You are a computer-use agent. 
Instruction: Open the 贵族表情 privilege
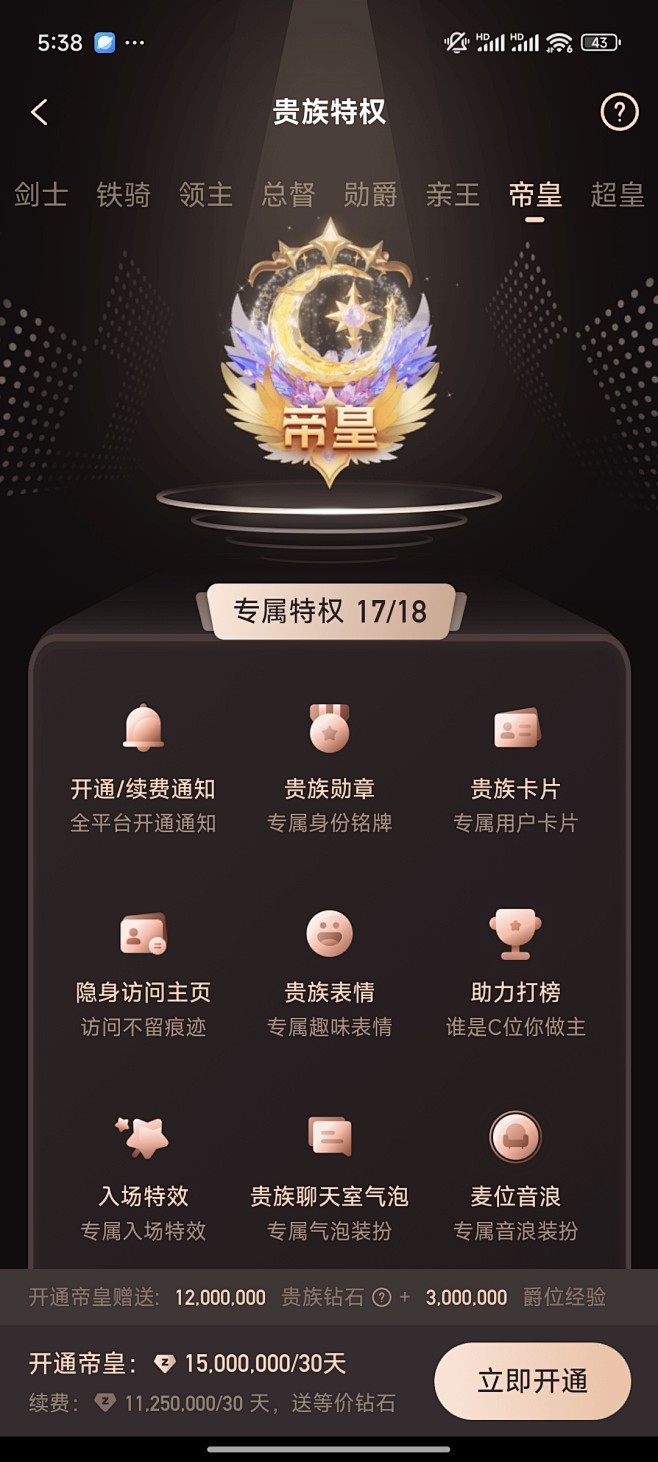(329, 973)
